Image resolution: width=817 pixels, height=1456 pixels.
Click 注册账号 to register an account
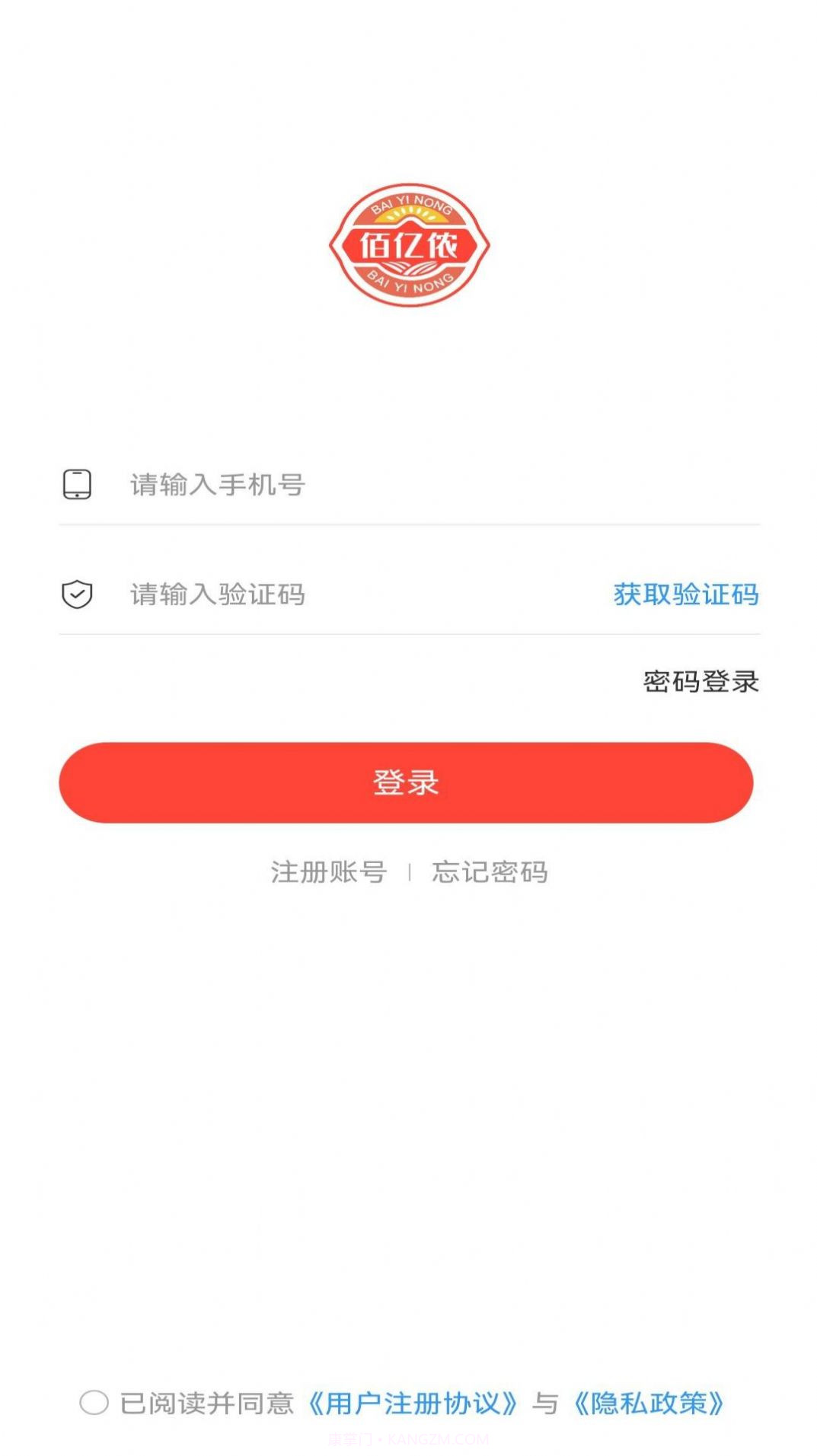point(327,872)
